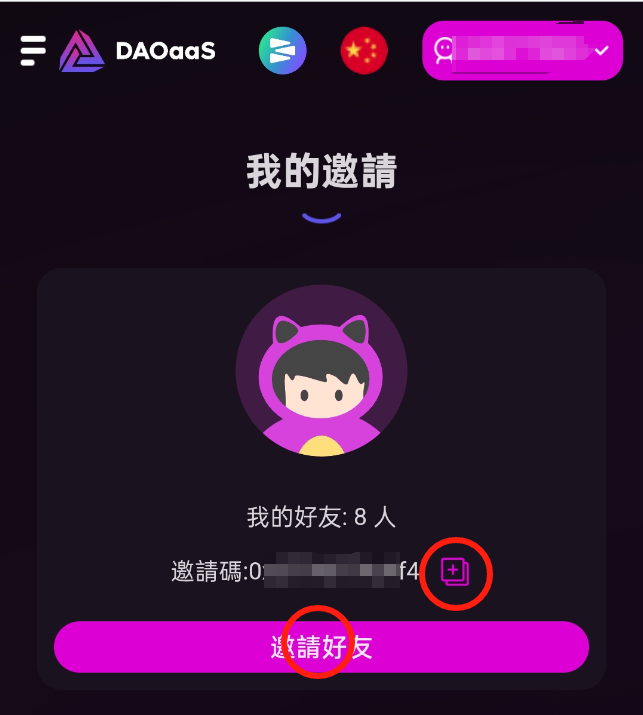The height and width of the screenshot is (715, 643).
Task: Tap the DAOaaS logo to go home
Action: (137, 50)
